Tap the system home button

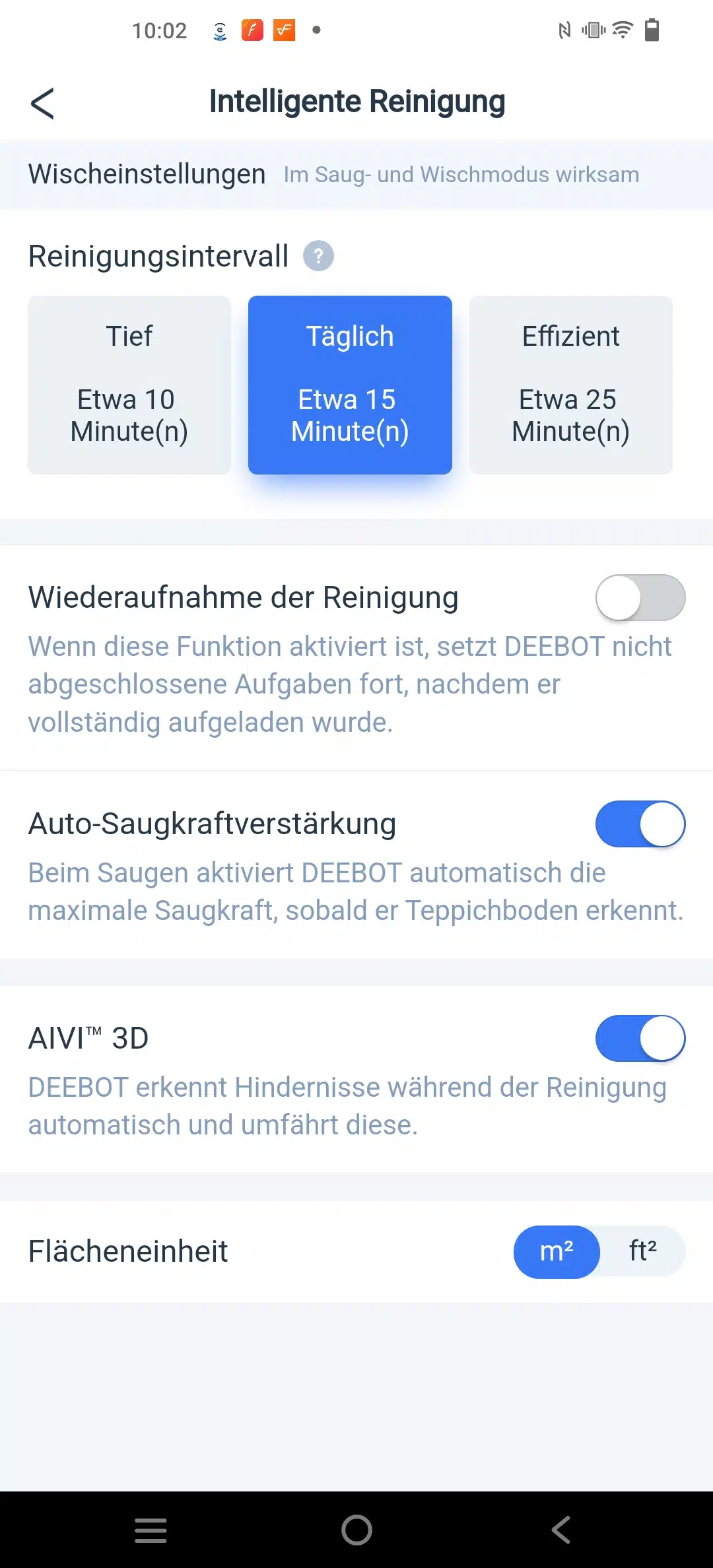tap(356, 1530)
